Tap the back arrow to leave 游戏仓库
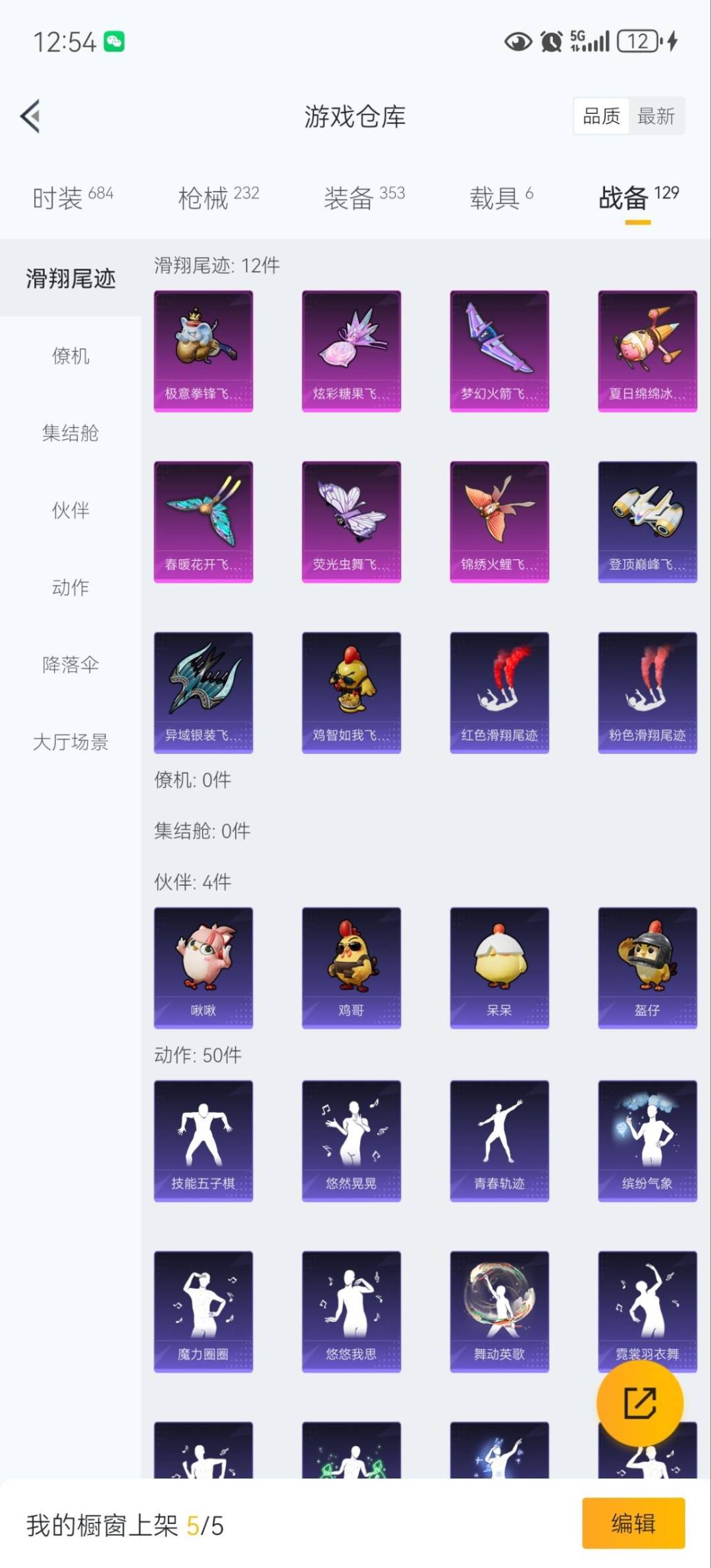 [29, 115]
